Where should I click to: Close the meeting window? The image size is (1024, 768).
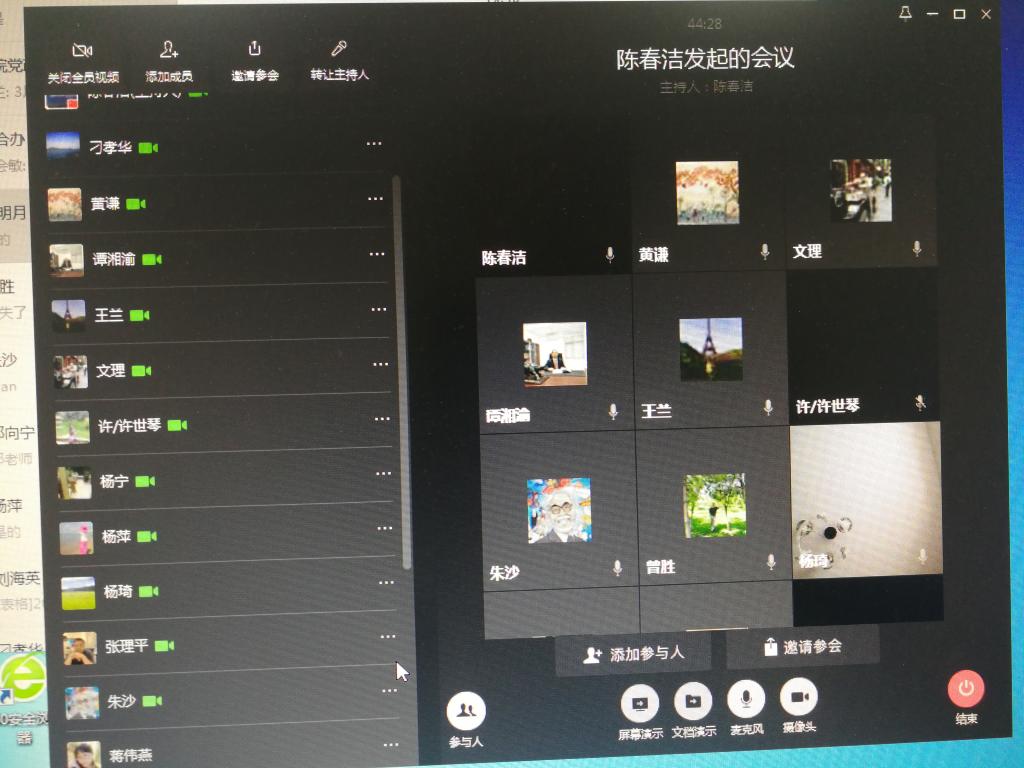[x=987, y=14]
